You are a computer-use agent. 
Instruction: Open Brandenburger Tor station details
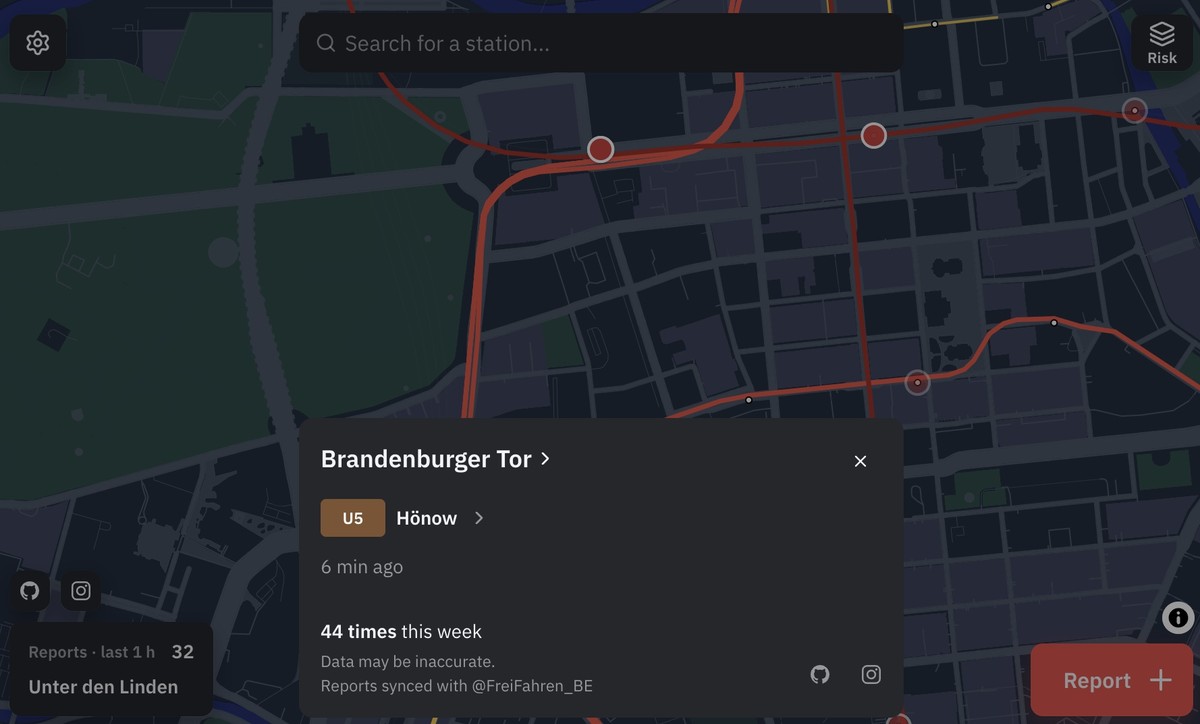[x=436, y=459]
